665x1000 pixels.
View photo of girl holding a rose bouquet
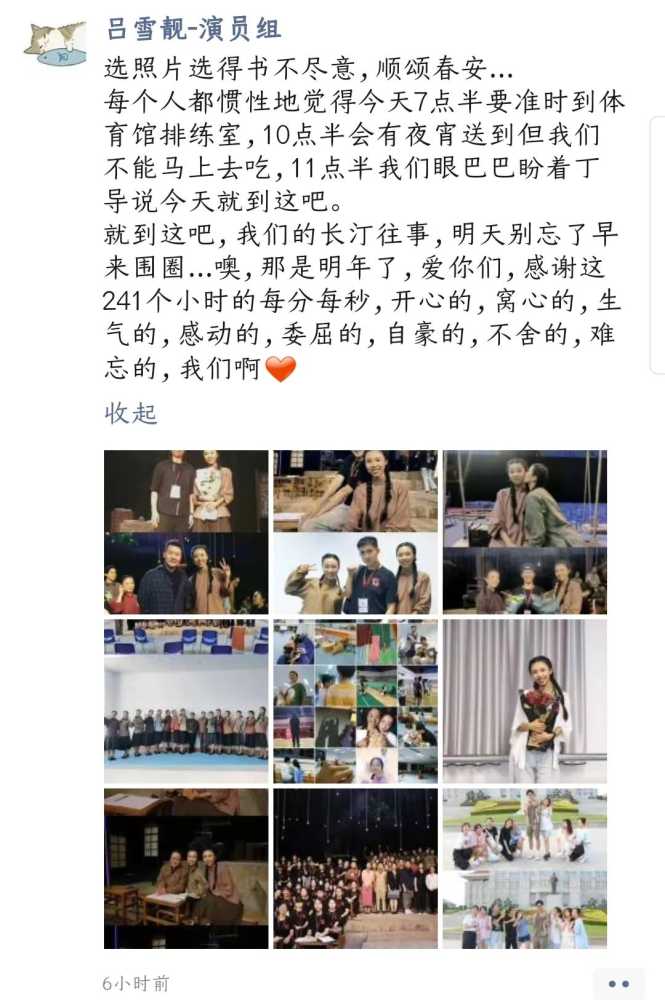pos(524,700)
